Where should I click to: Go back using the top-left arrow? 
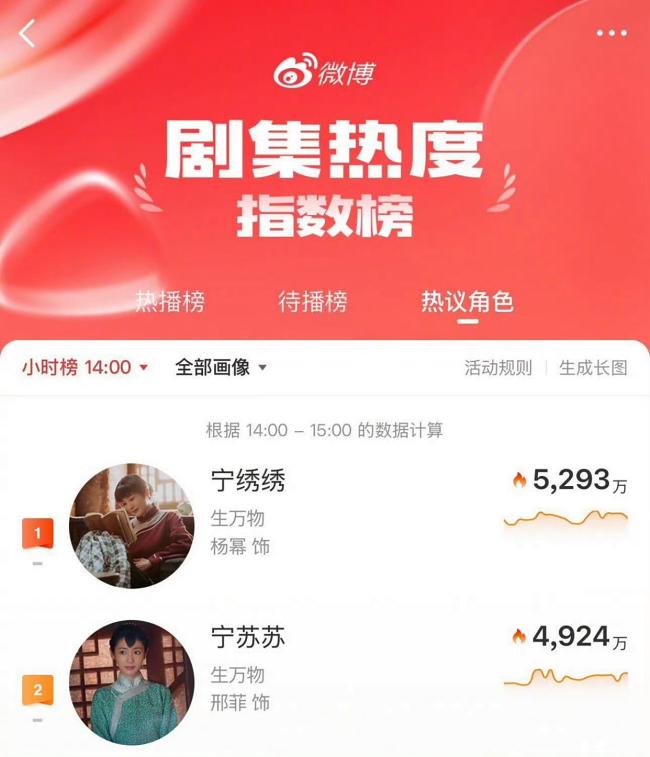(27, 34)
